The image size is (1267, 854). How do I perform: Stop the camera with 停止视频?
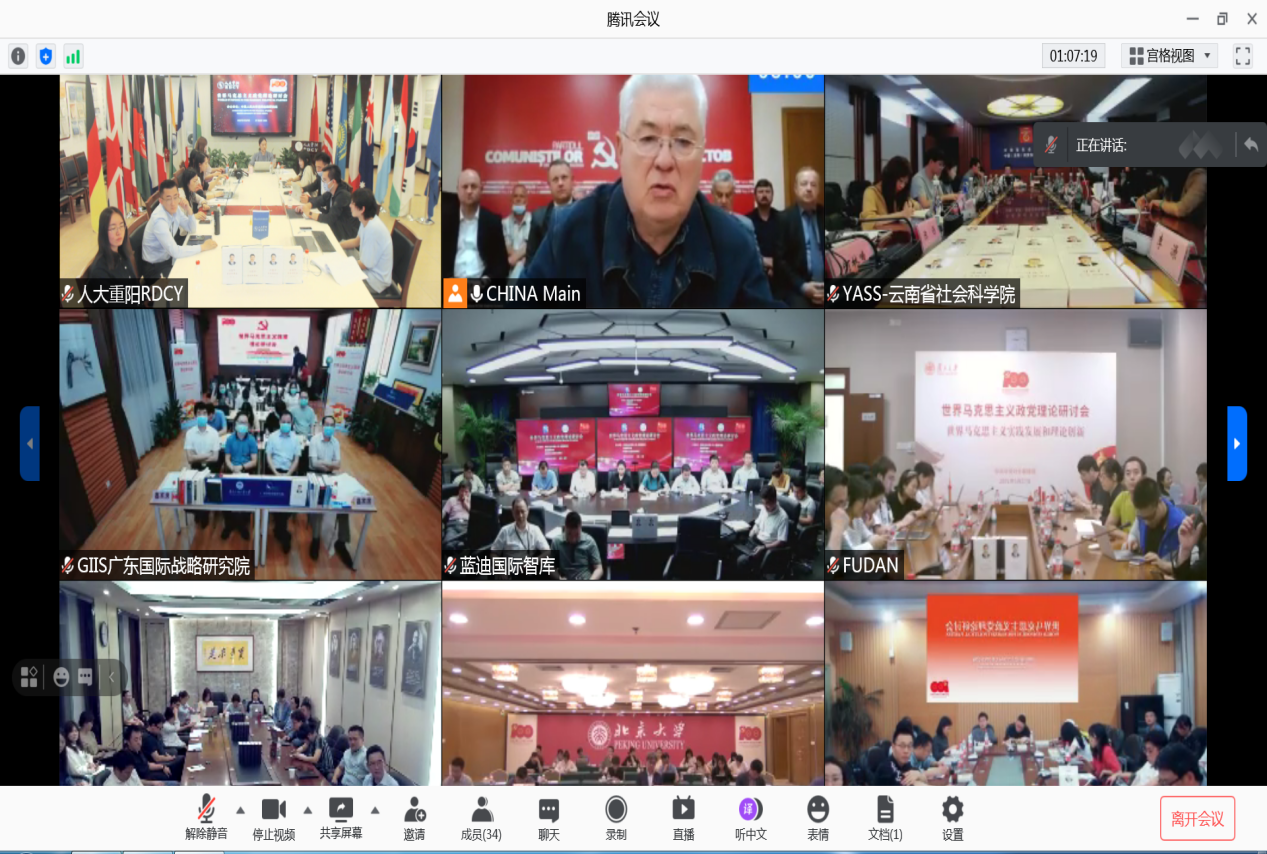click(273, 818)
